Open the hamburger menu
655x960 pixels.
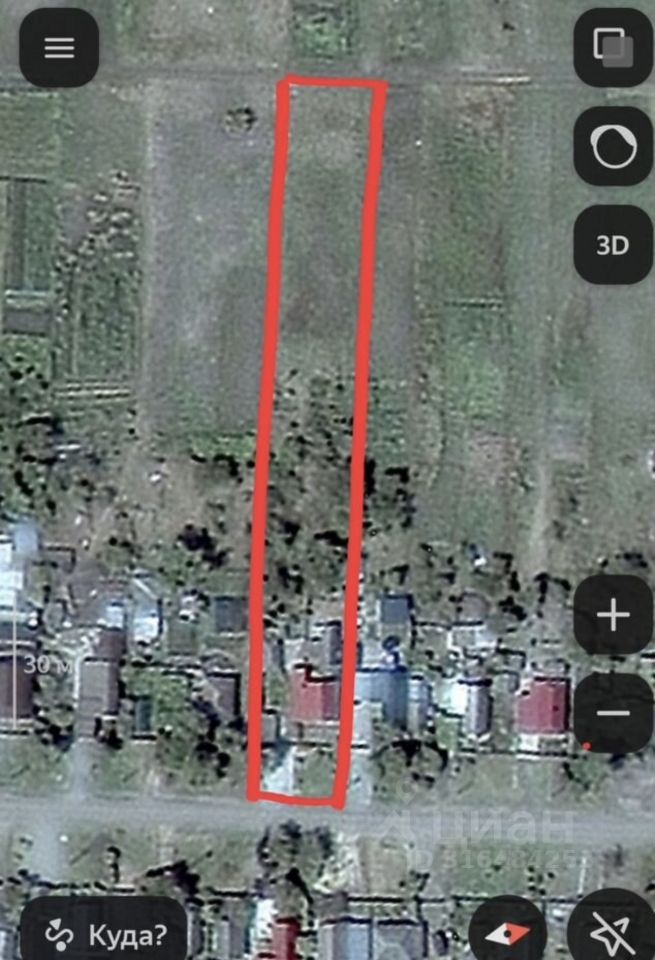coord(59,48)
